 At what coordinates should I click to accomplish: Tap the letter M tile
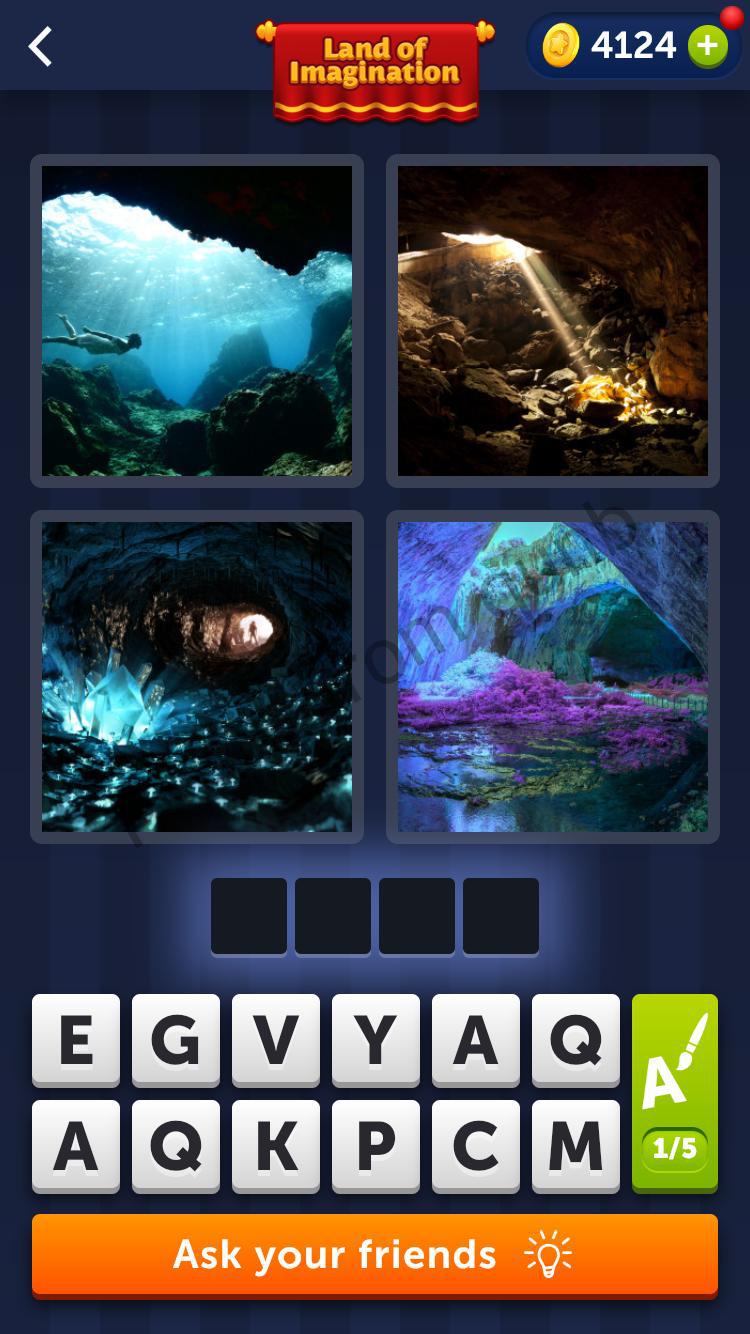tap(576, 1146)
